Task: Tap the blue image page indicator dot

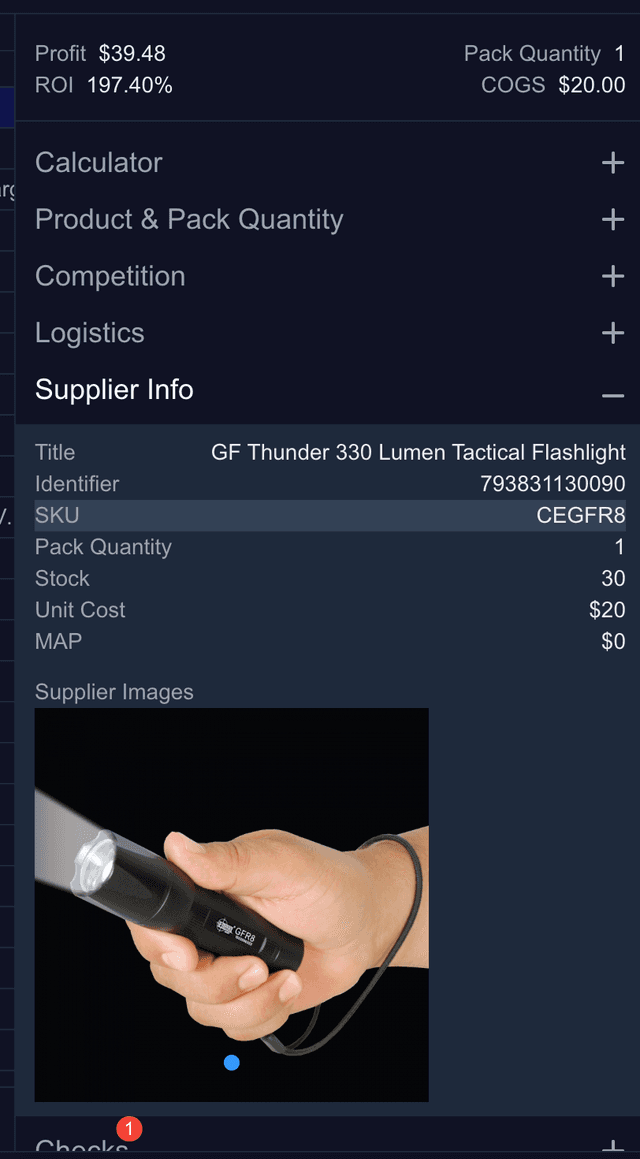Action: pyautogui.click(x=232, y=1063)
